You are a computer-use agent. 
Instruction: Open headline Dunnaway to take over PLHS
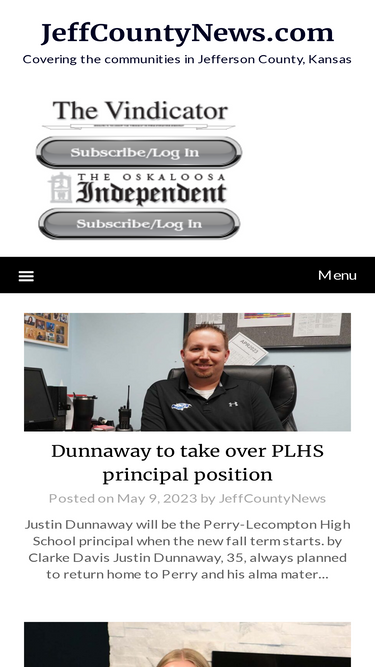188,463
